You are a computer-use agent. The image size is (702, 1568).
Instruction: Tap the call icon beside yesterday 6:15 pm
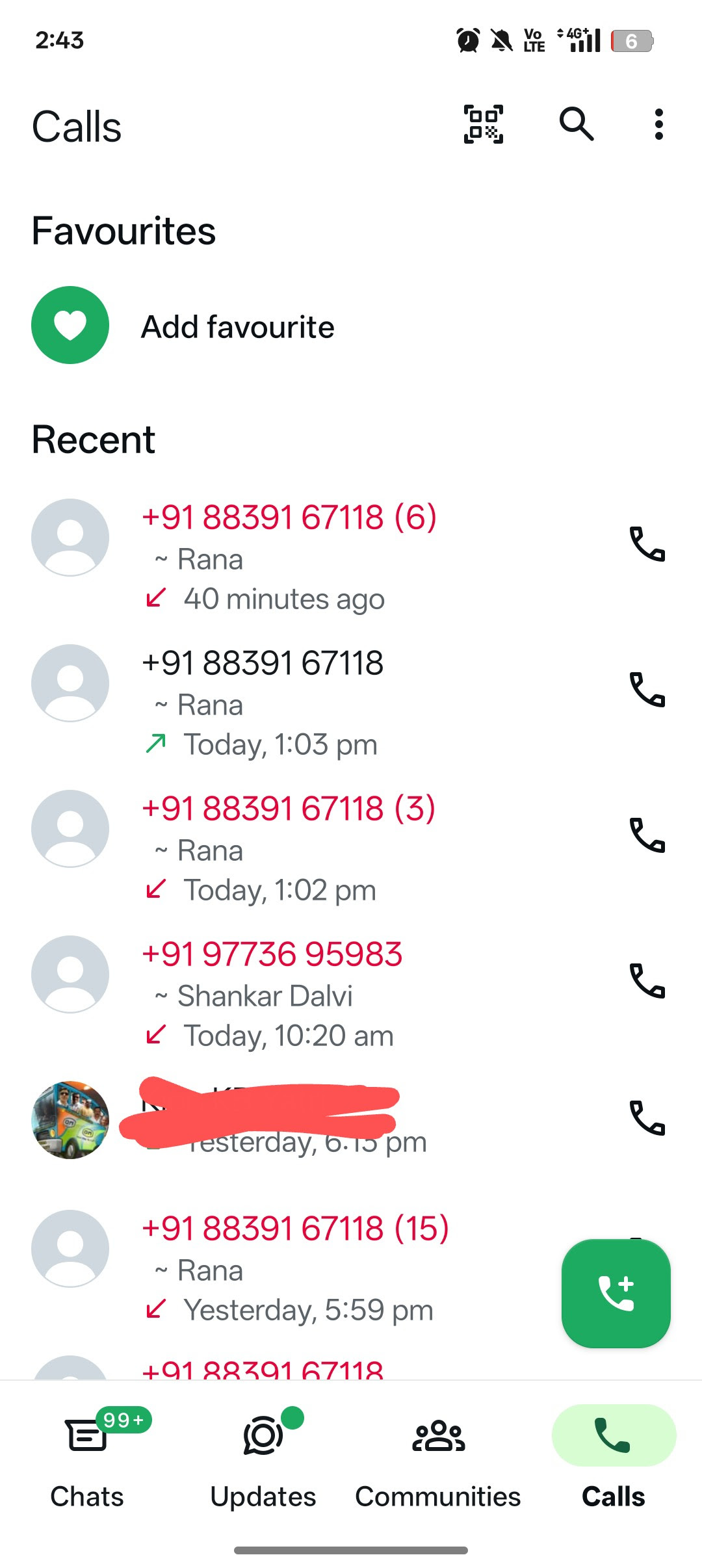(x=647, y=1118)
